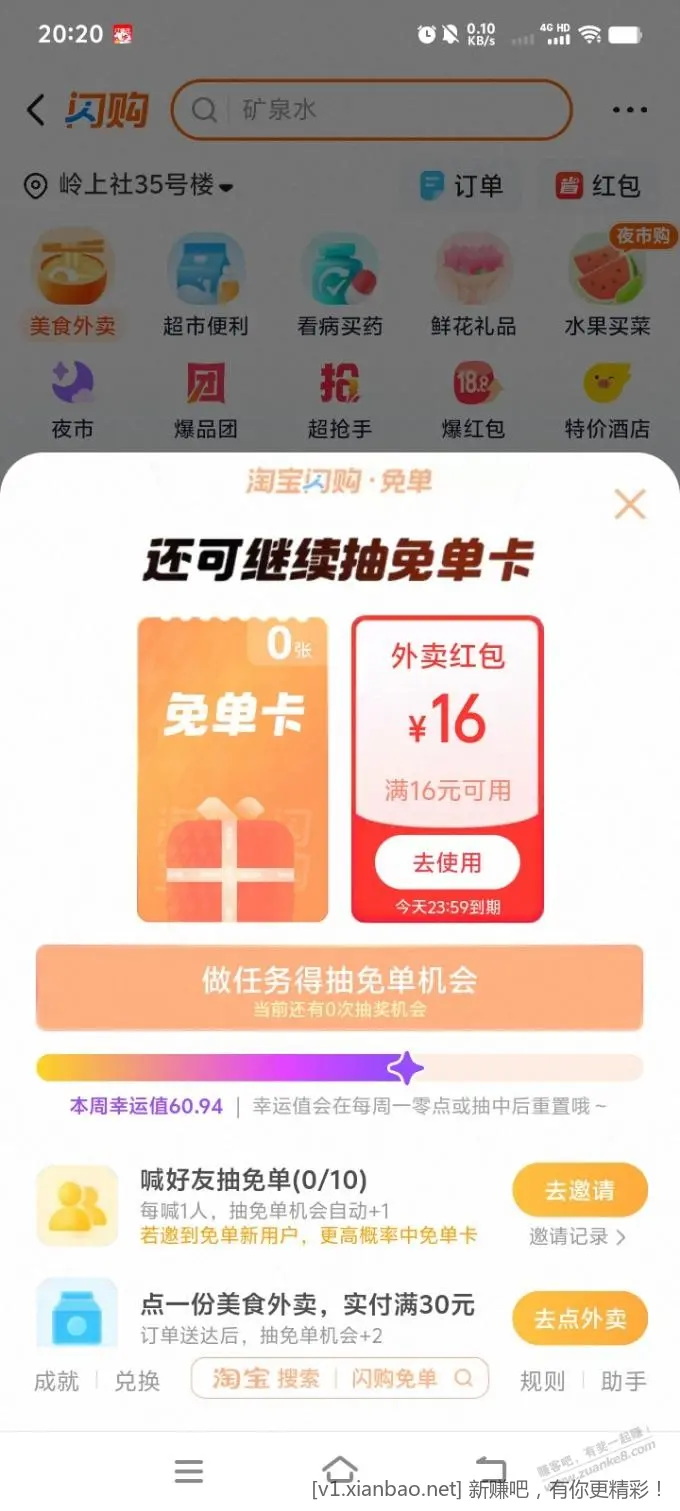680x1511 pixels.
Task: Open 红包 red packets
Action: 598,186
